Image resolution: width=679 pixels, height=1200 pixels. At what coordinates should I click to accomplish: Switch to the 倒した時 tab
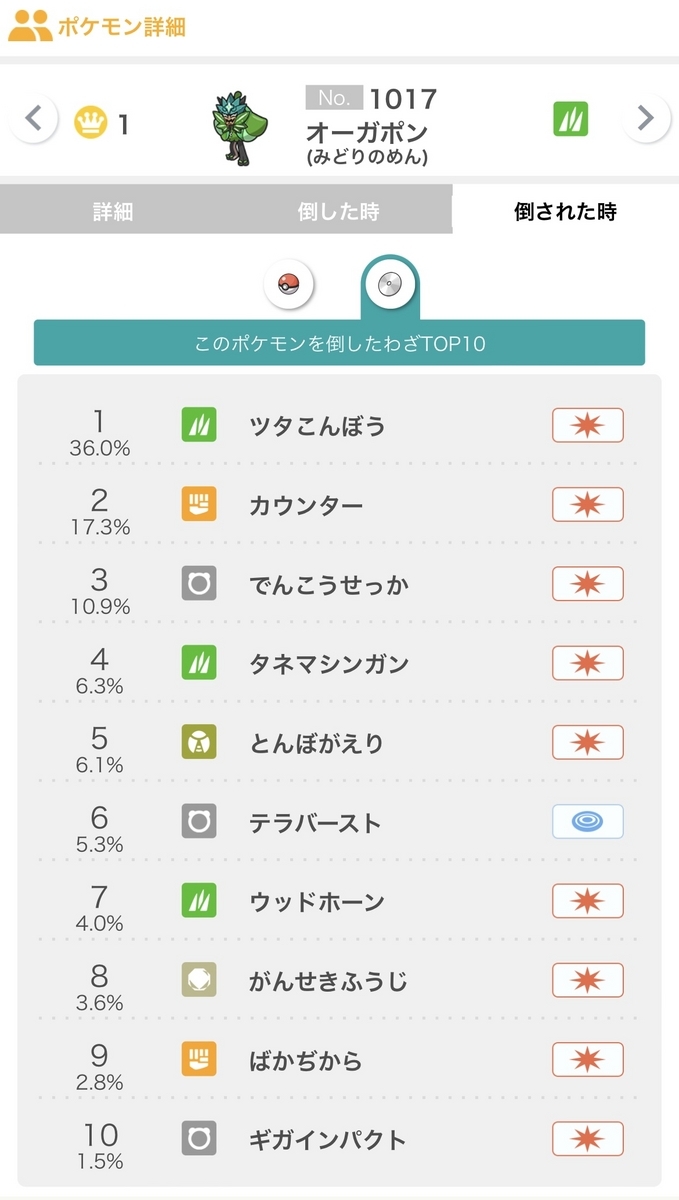(338, 211)
